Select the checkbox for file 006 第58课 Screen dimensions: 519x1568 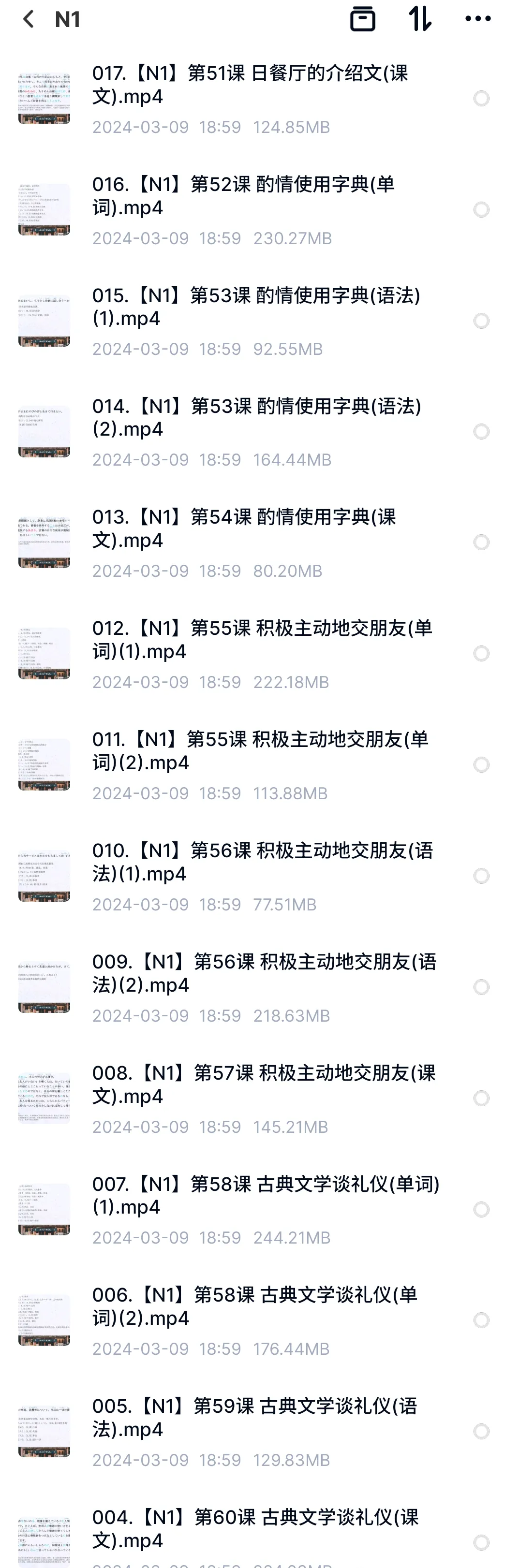pos(481,1319)
